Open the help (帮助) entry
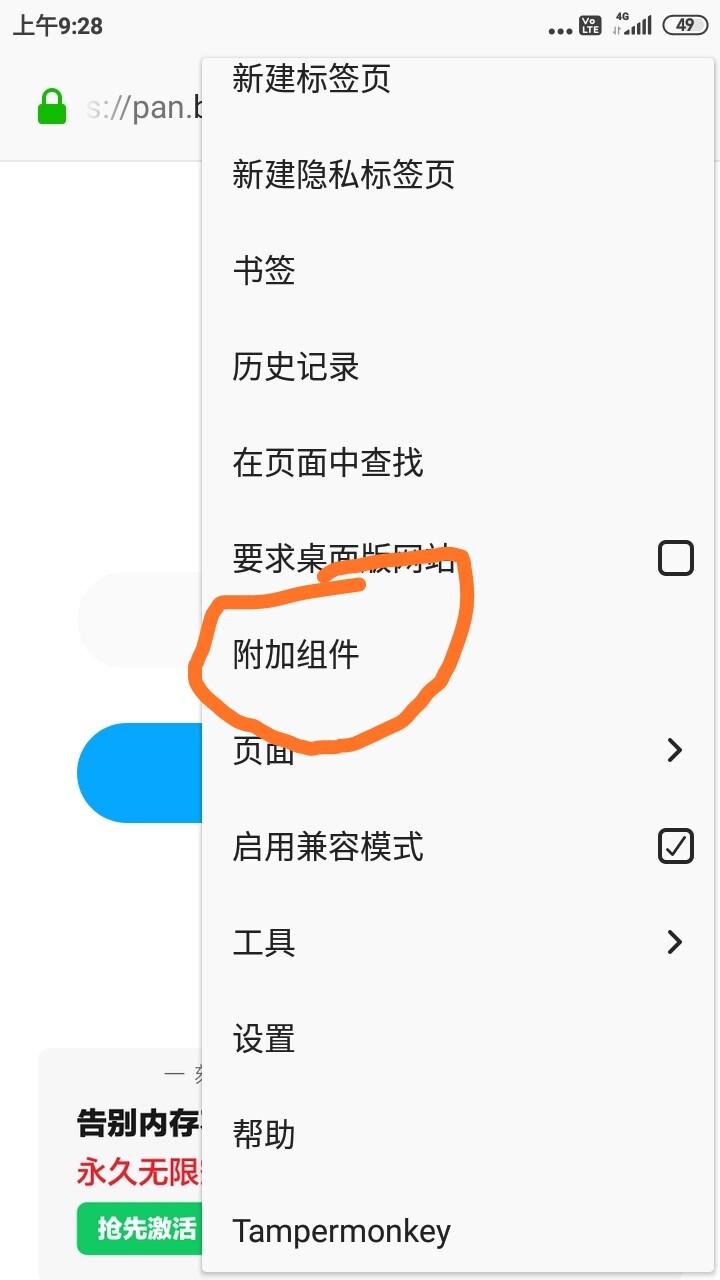720x1280 pixels. tap(264, 1135)
